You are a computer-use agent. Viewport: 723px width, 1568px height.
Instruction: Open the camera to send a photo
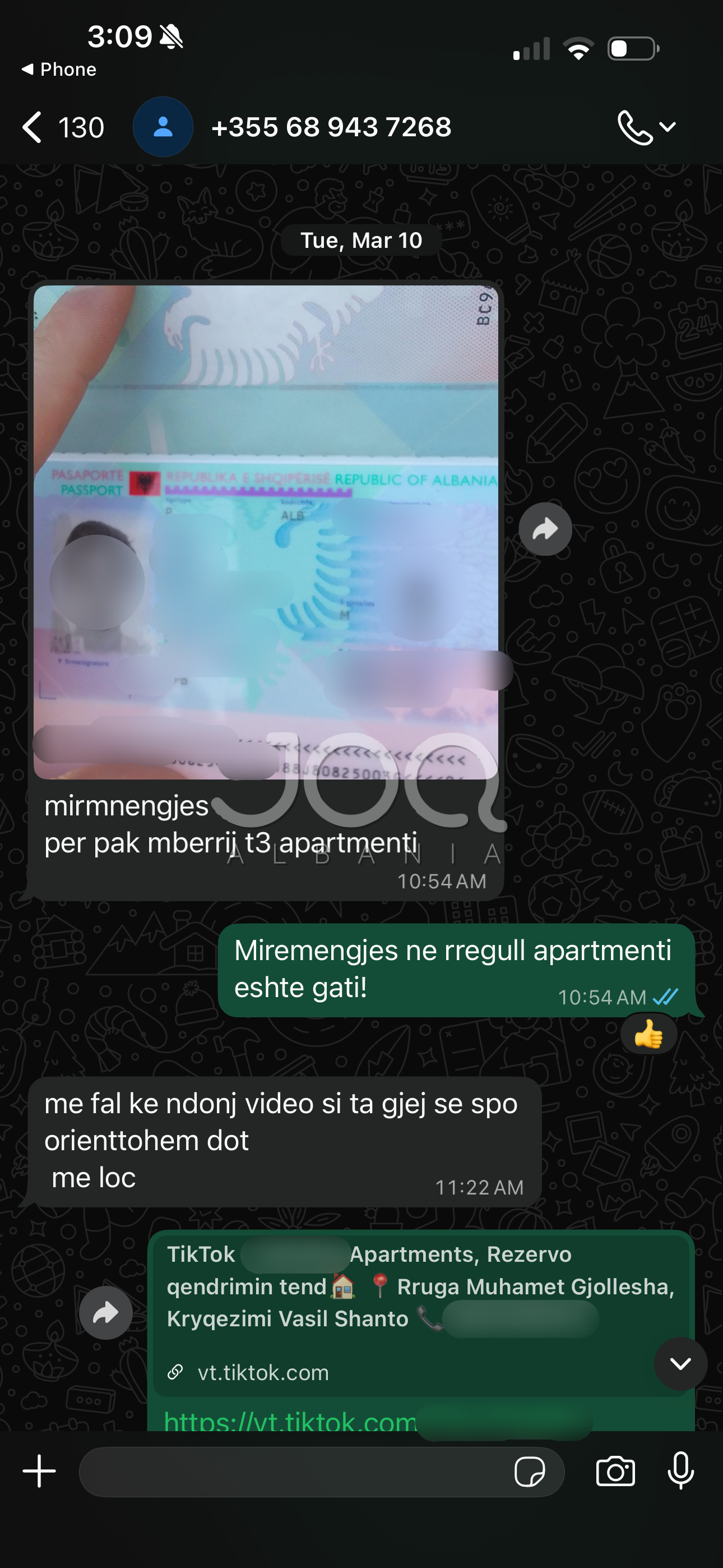coord(615,1472)
